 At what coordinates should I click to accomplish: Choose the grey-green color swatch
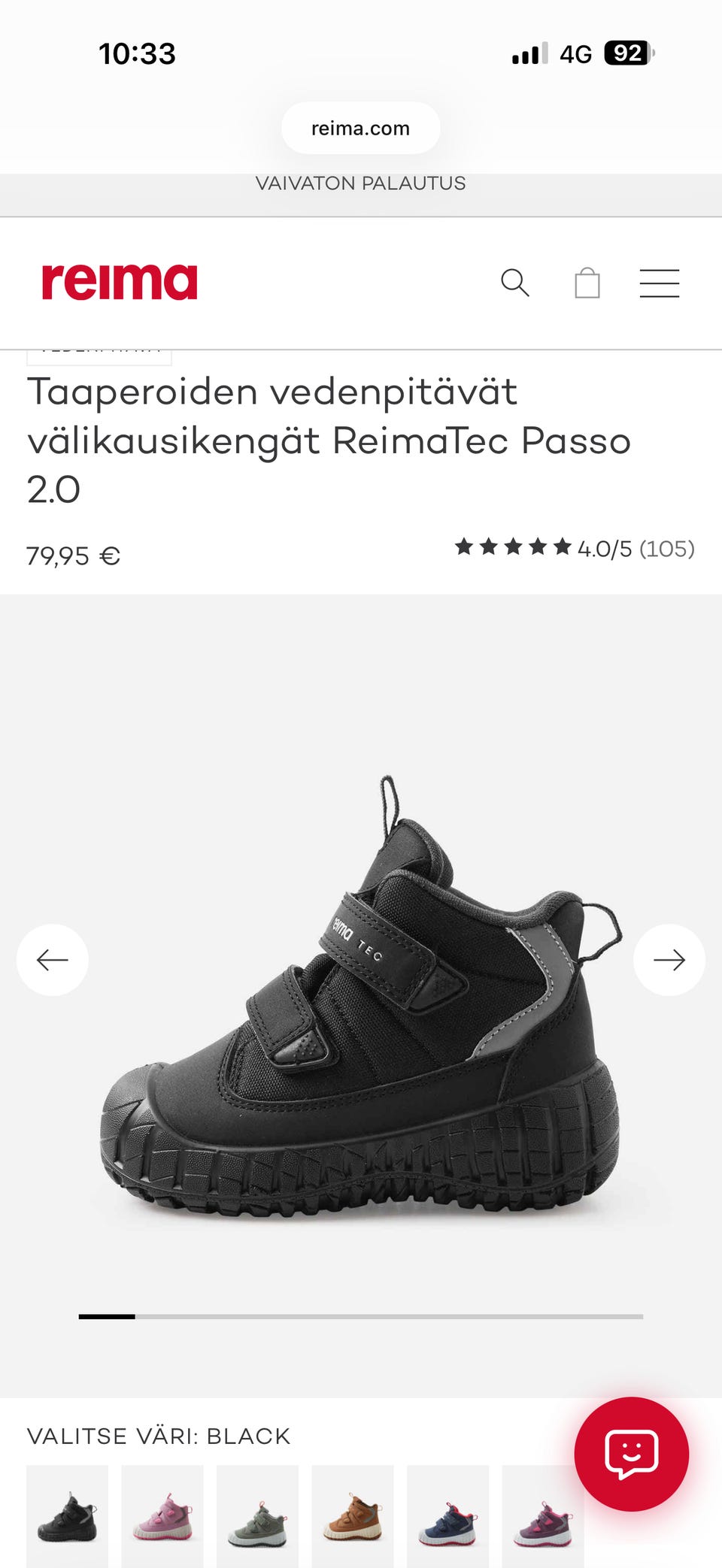(258, 1515)
